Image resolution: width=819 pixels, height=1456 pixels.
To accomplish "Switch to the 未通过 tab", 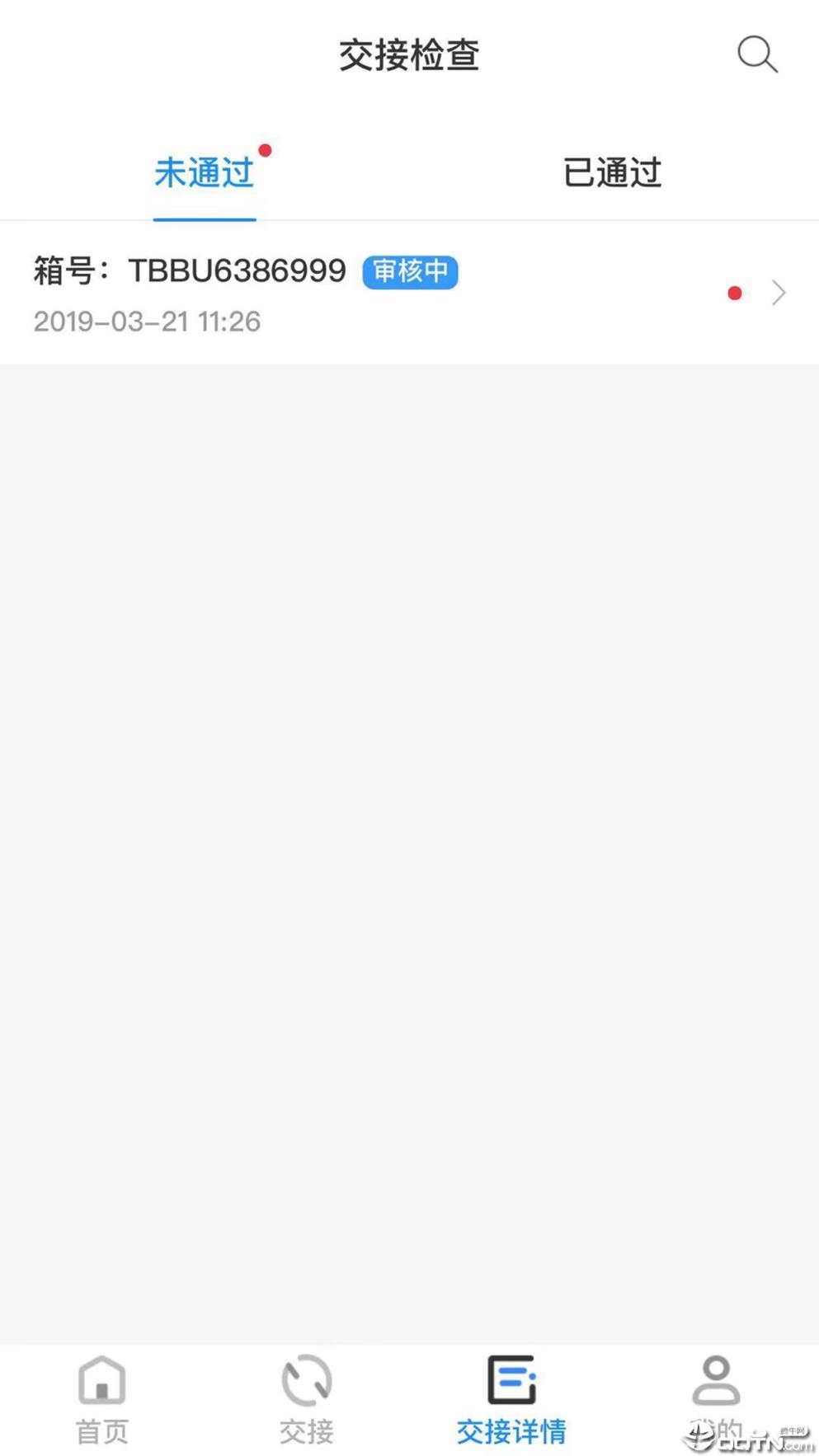I will (204, 174).
